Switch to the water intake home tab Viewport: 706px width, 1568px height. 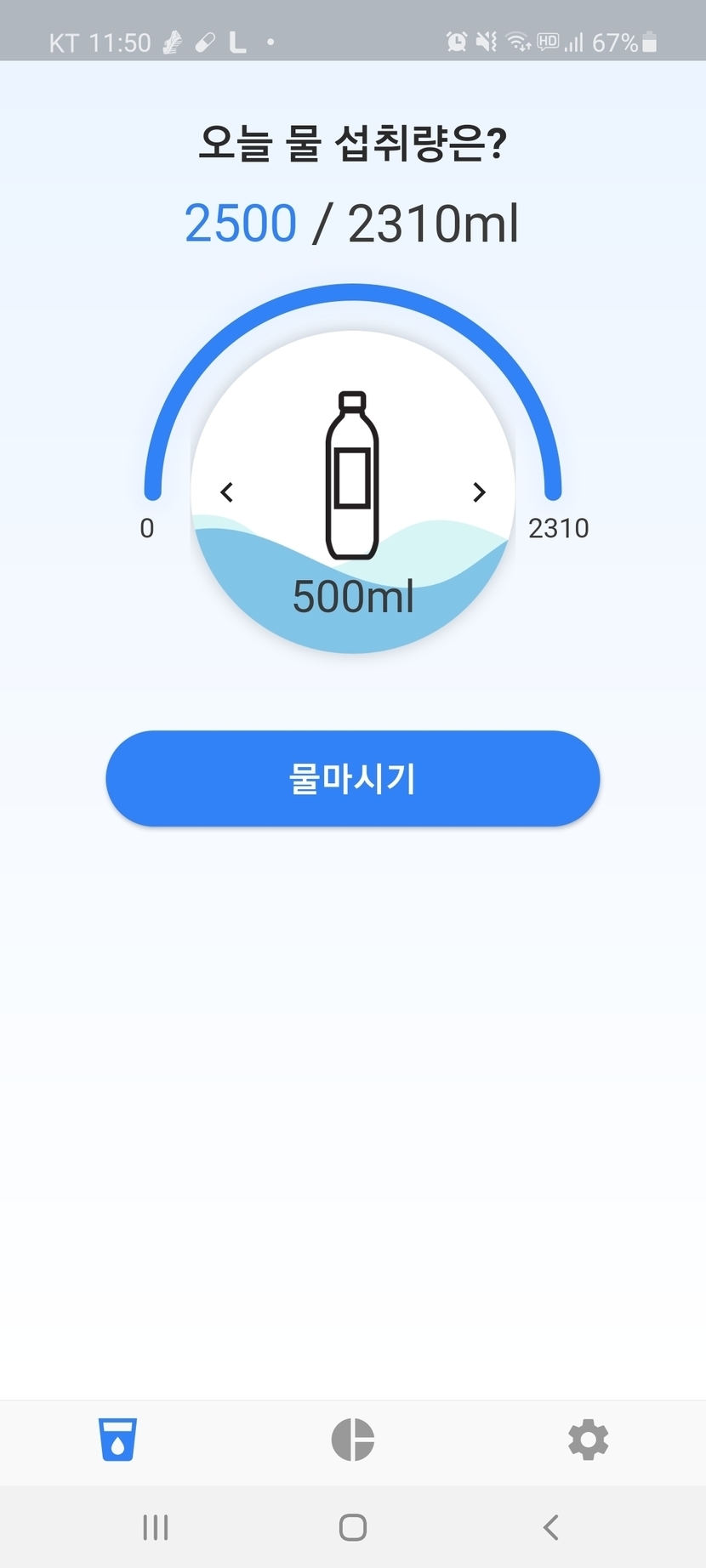coord(117,1440)
